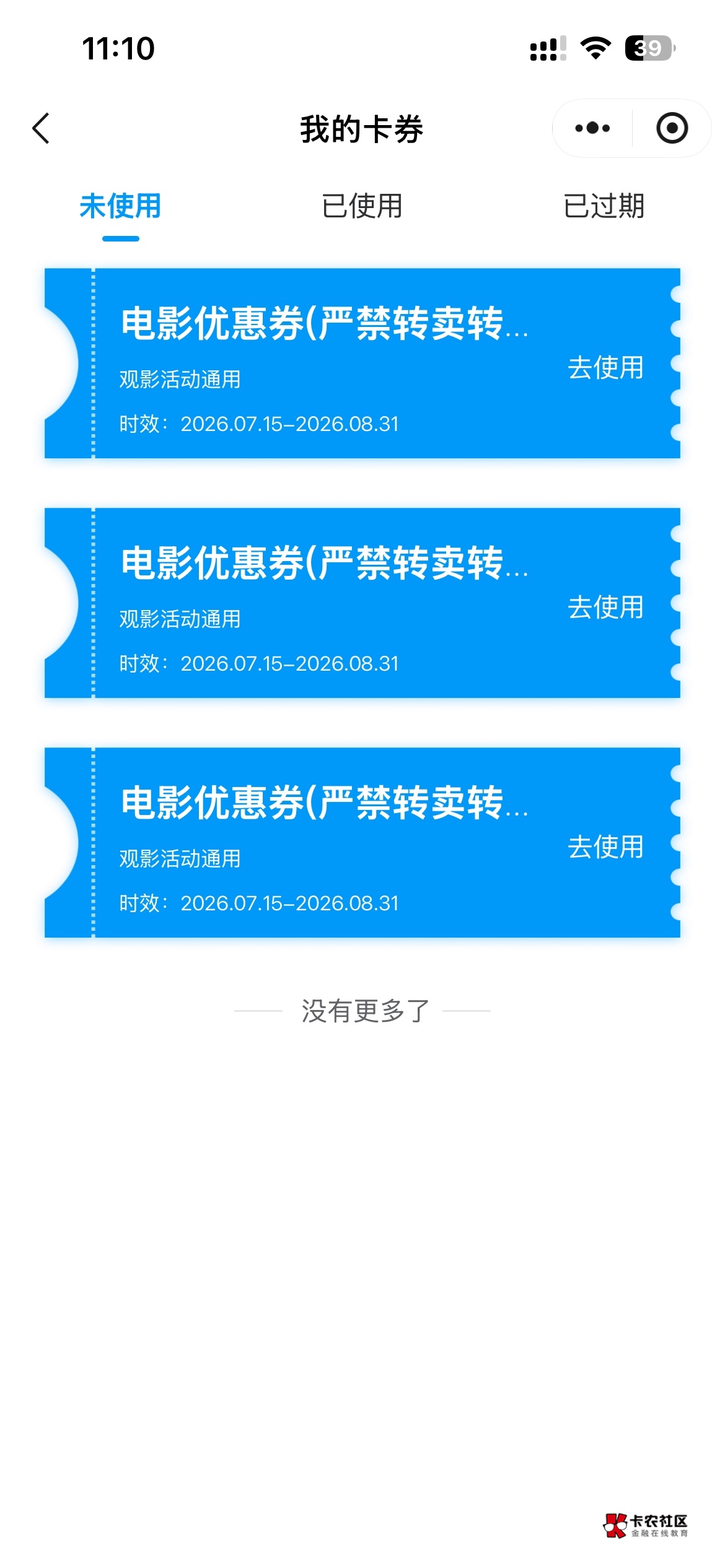
Task: Switch to the 已过期 tab
Action: pos(604,206)
